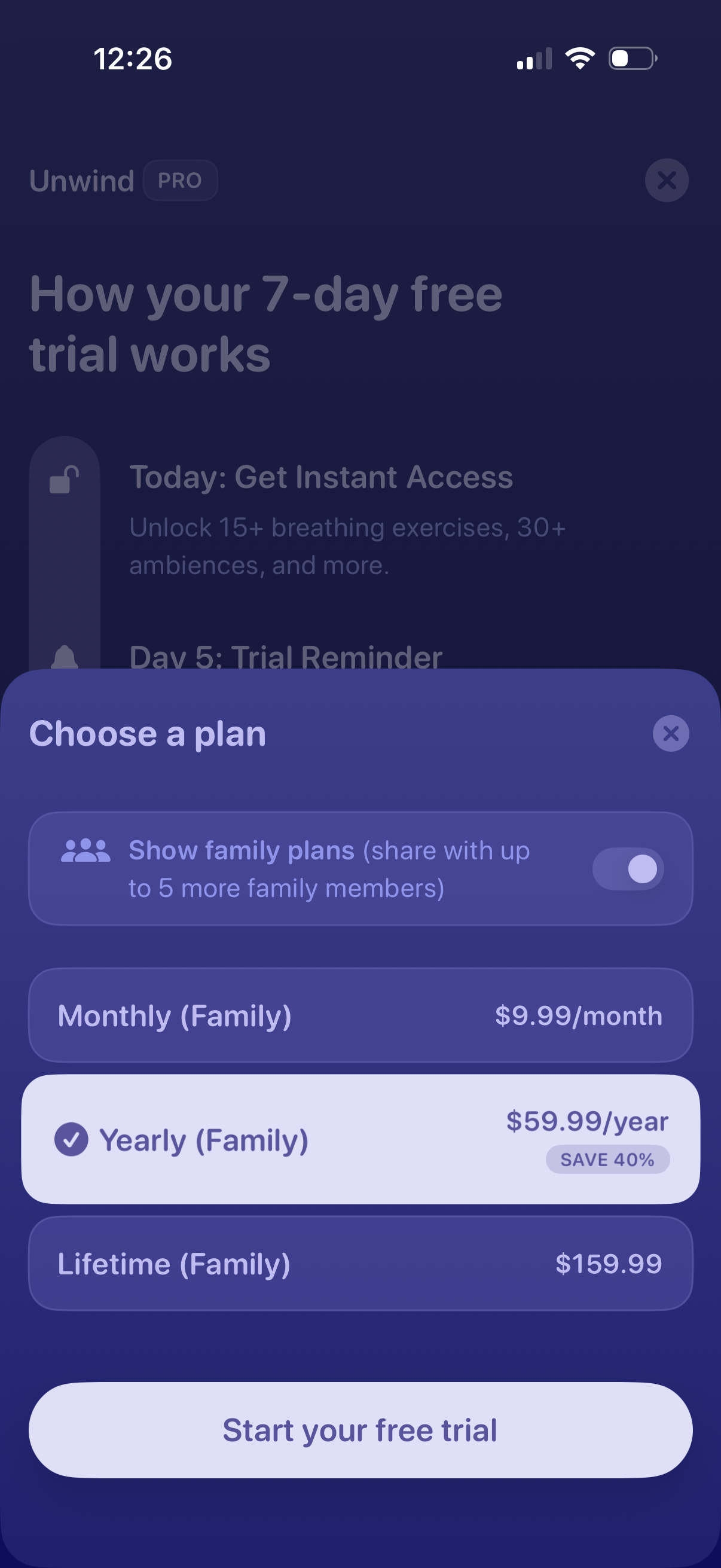Image resolution: width=721 pixels, height=1568 pixels.
Task: Select the Lifetime (Family) plan
Action: click(360, 1264)
